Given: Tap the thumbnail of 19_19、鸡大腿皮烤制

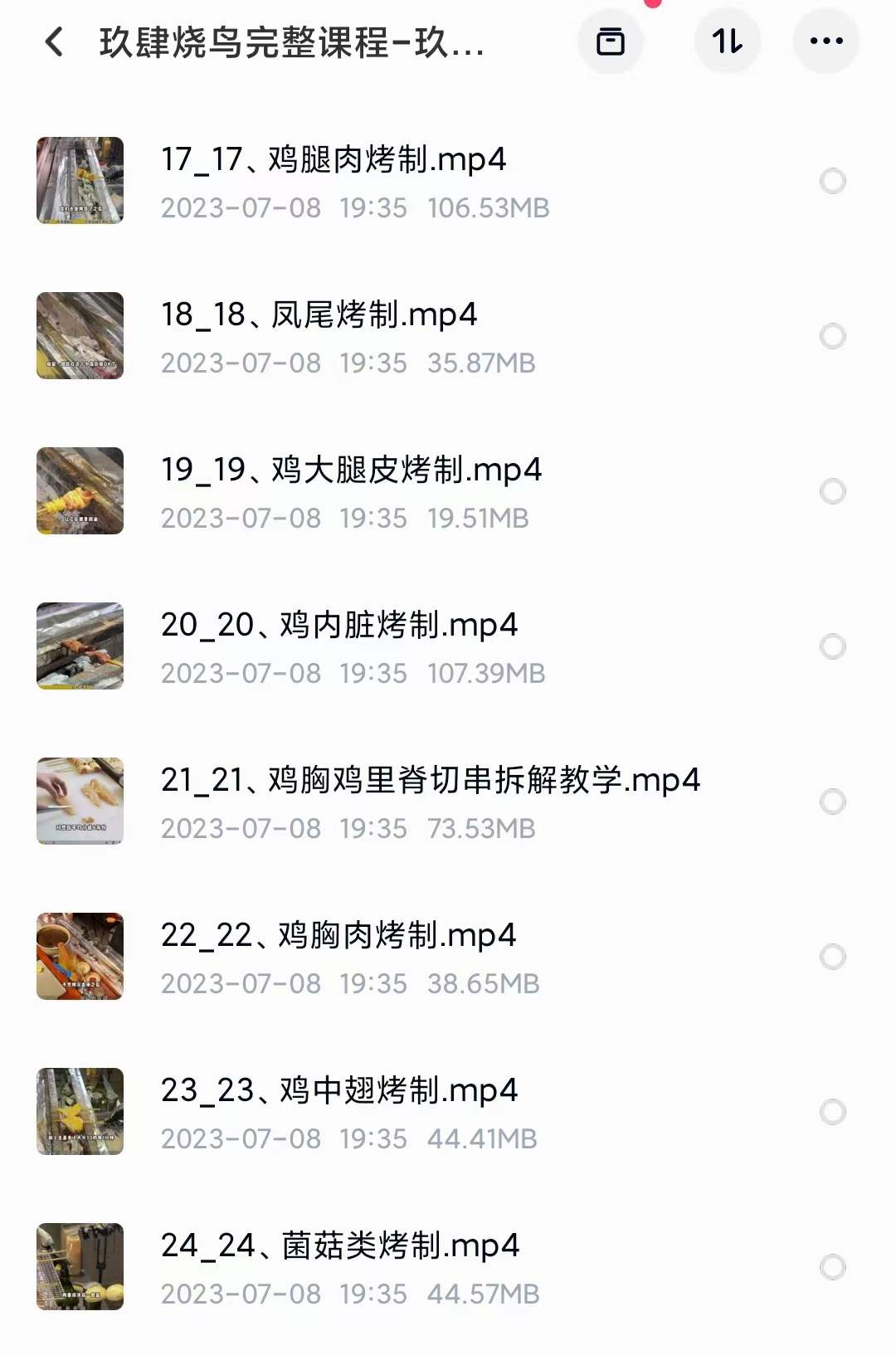Looking at the screenshot, I should 80,490.
